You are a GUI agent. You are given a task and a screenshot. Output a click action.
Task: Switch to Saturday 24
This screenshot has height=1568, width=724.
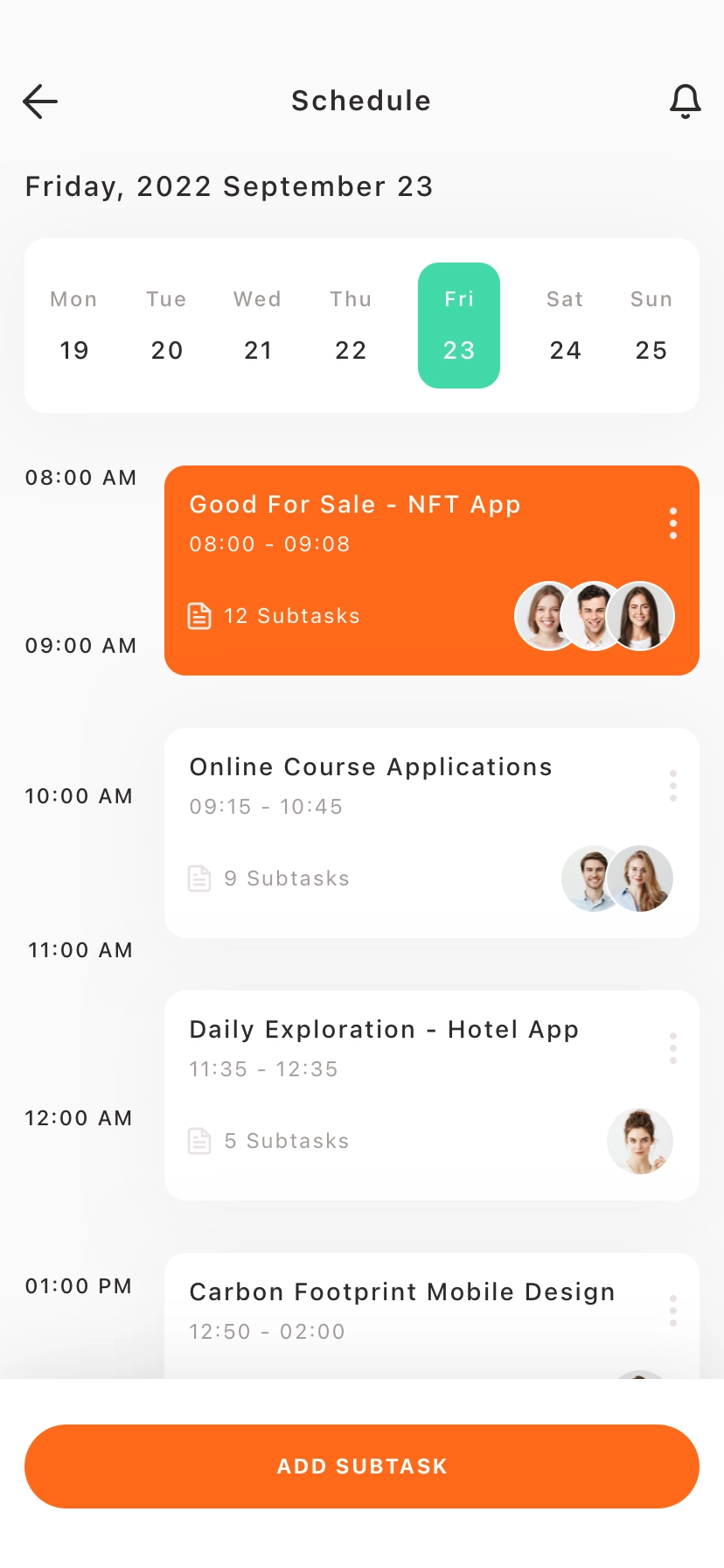(x=566, y=325)
